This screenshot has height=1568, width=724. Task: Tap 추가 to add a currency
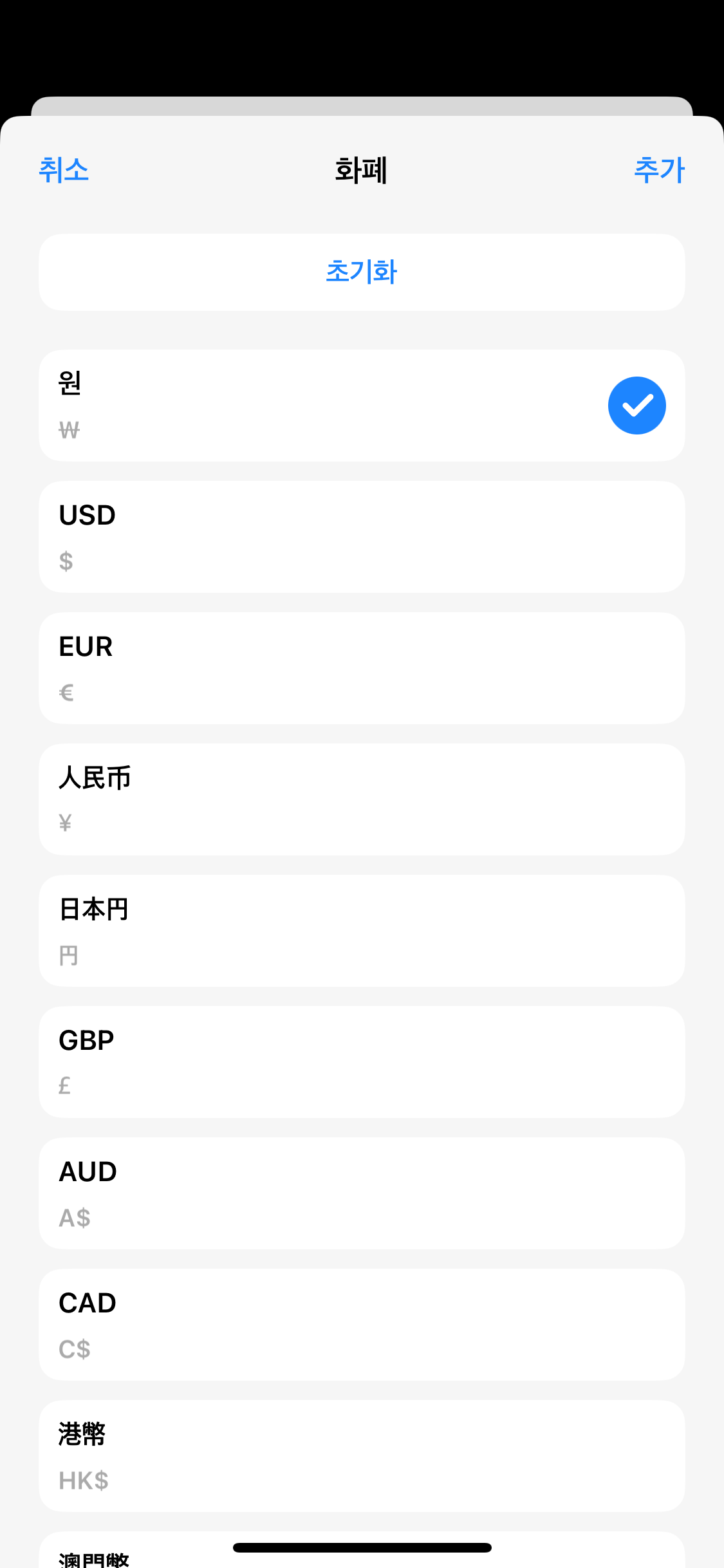coord(659,170)
